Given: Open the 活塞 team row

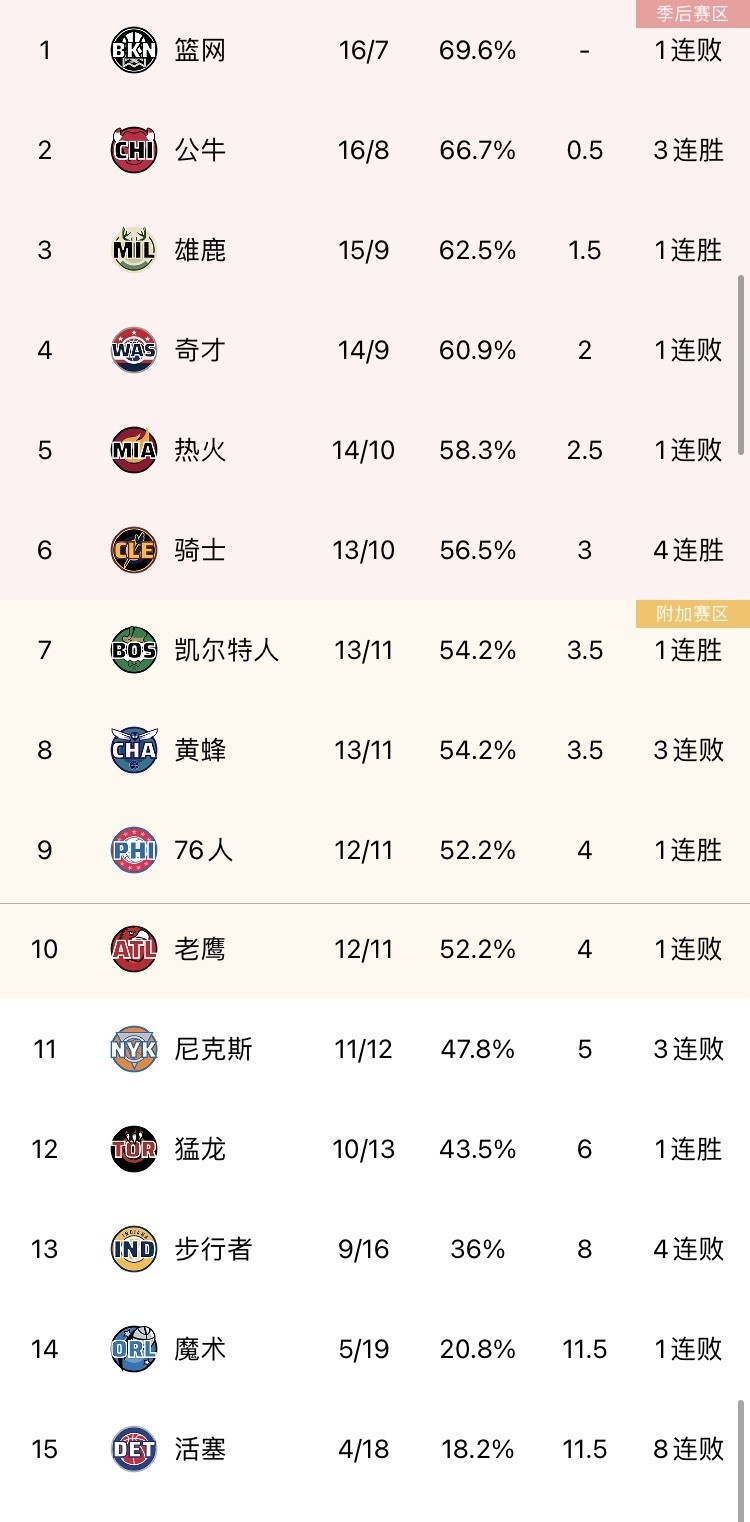Looking at the screenshot, I should click(x=200, y=1449).
